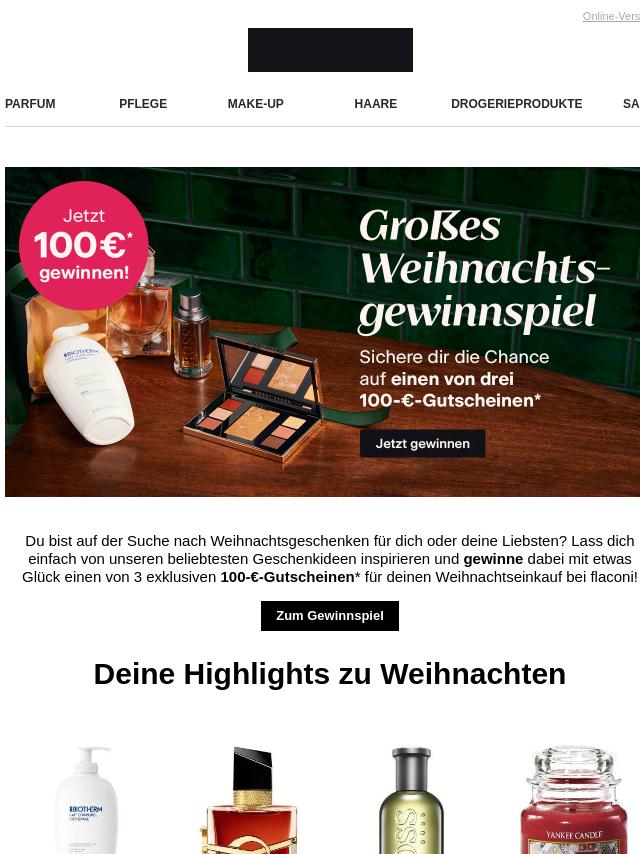Viewport: 640px width, 854px height.
Task: Open the online version link
Action: [611, 16]
